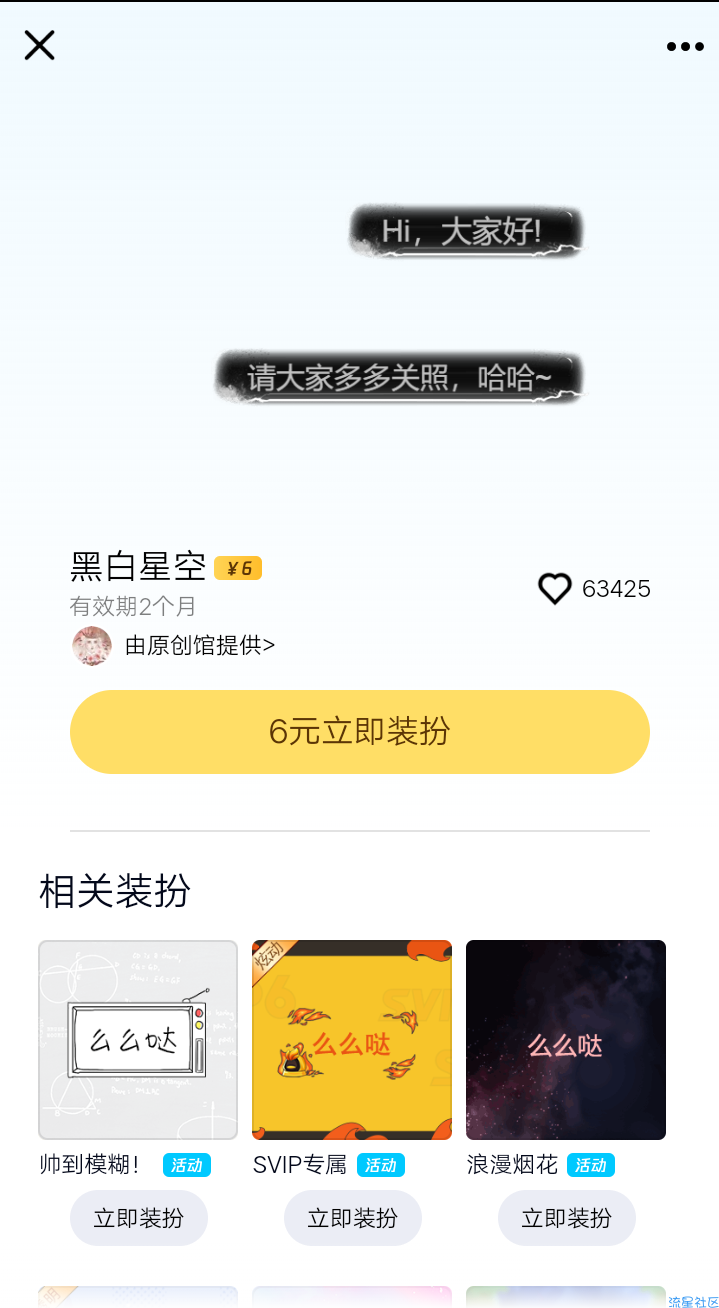Close this bubble preview page
Viewport: 719px width, 1308px height.
click(x=39, y=45)
